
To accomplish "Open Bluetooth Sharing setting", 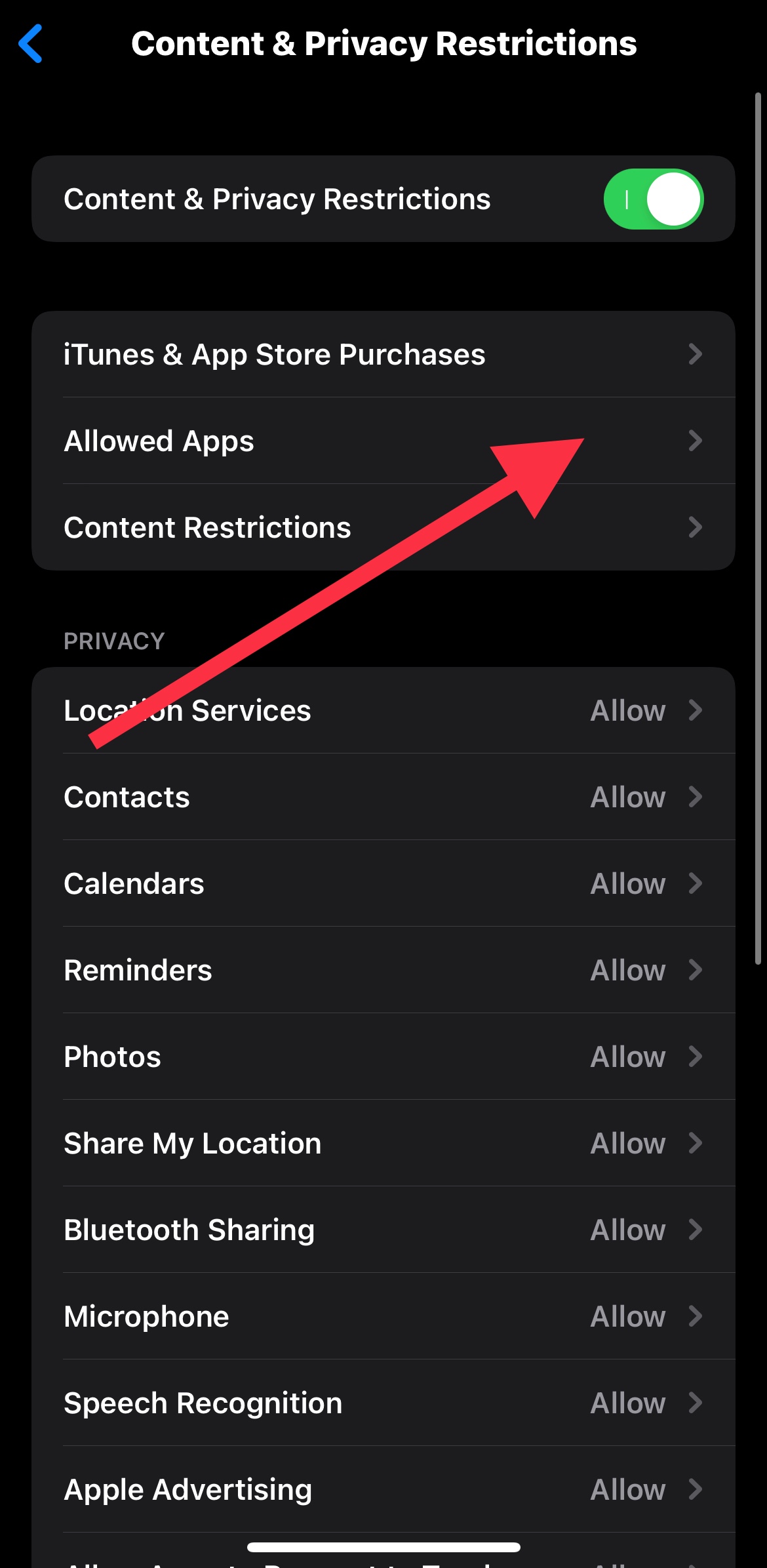I will tap(383, 1230).
